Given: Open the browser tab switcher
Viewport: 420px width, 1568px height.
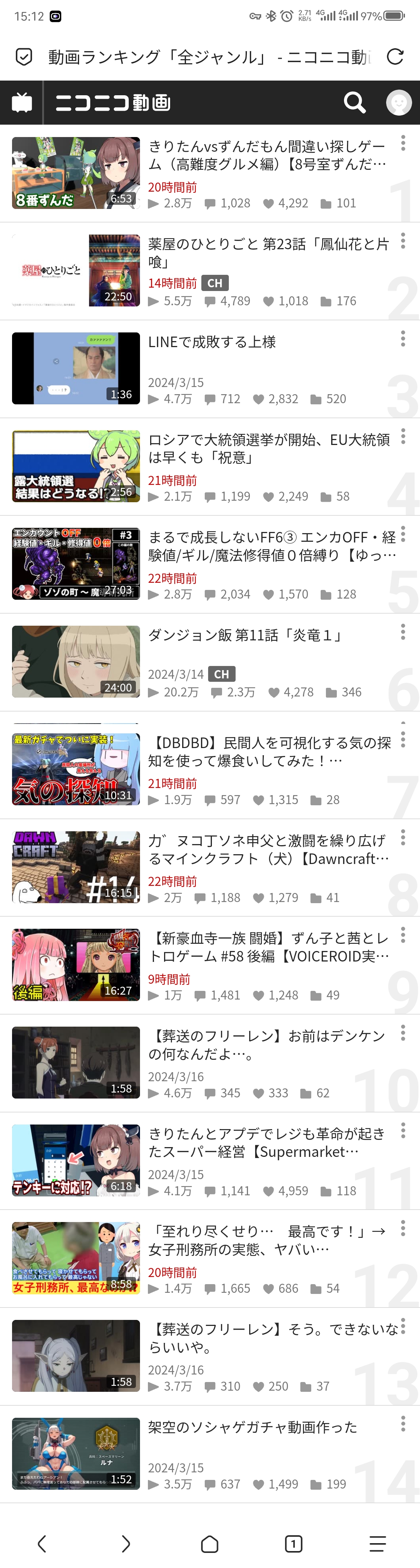Looking at the screenshot, I should click(x=294, y=1543).
